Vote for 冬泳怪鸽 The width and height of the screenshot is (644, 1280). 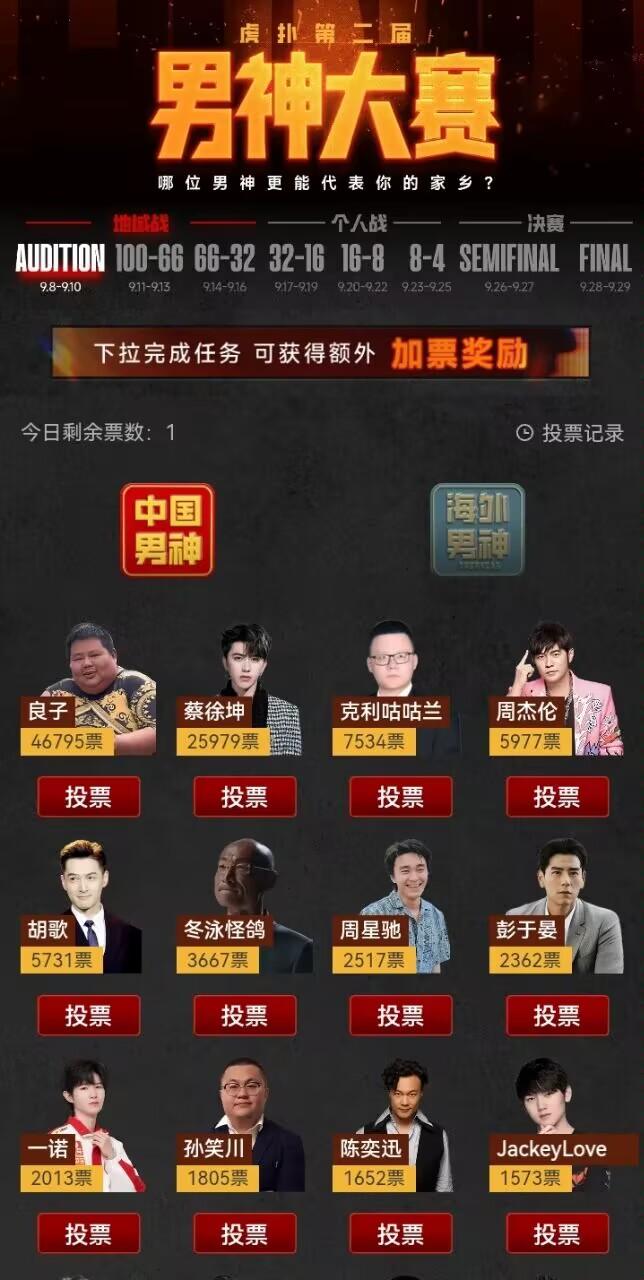pyautogui.click(x=245, y=1016)
